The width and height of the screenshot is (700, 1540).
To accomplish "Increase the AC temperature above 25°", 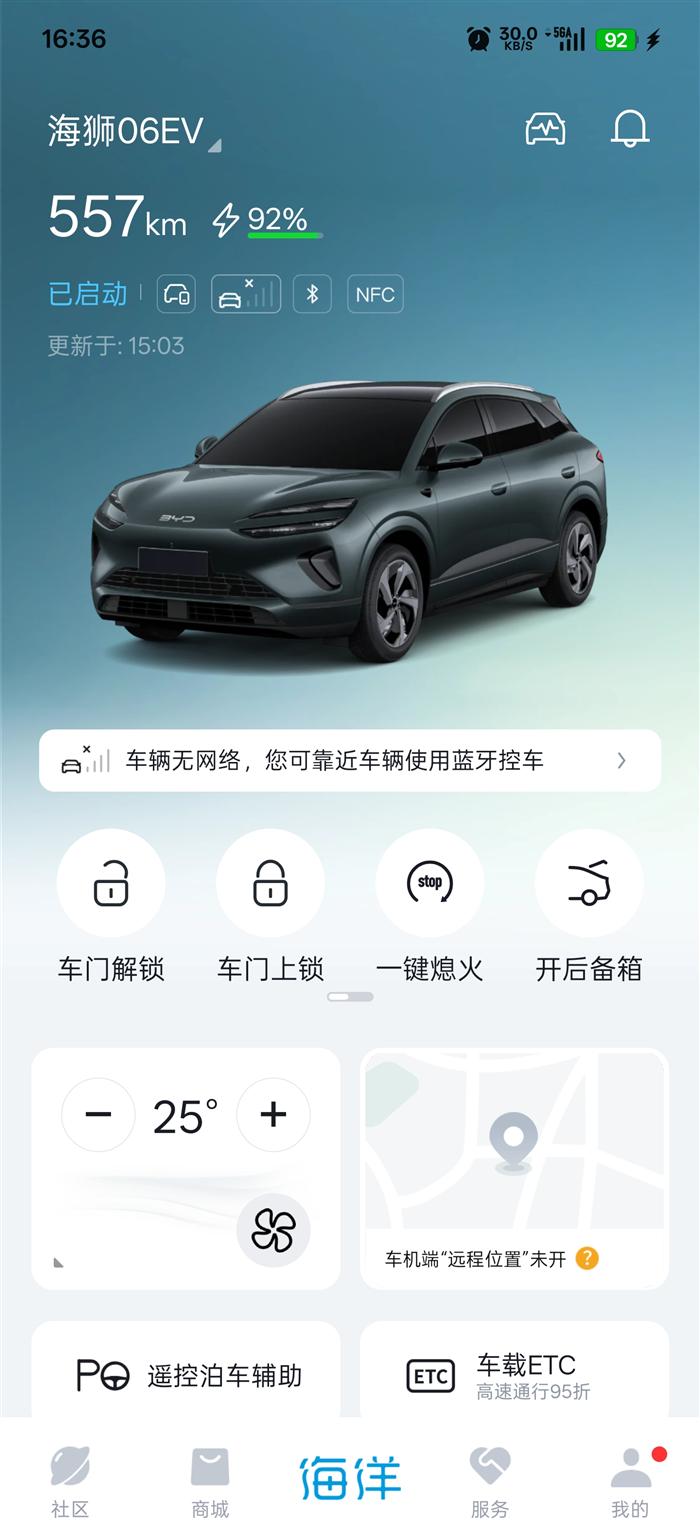I will point(273,1115).
